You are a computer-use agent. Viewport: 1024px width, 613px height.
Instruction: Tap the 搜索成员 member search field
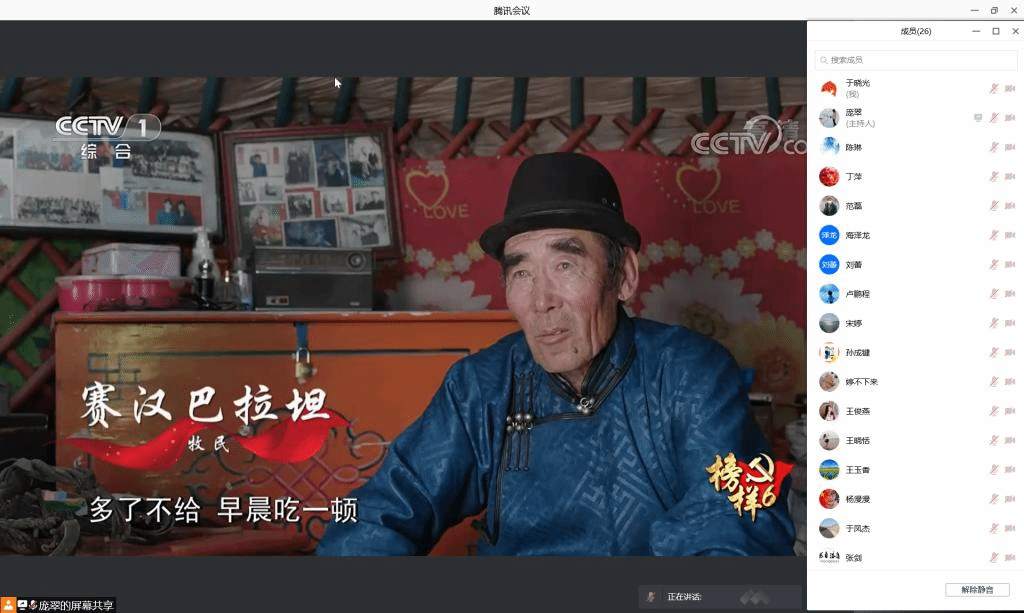click(915, 60)
